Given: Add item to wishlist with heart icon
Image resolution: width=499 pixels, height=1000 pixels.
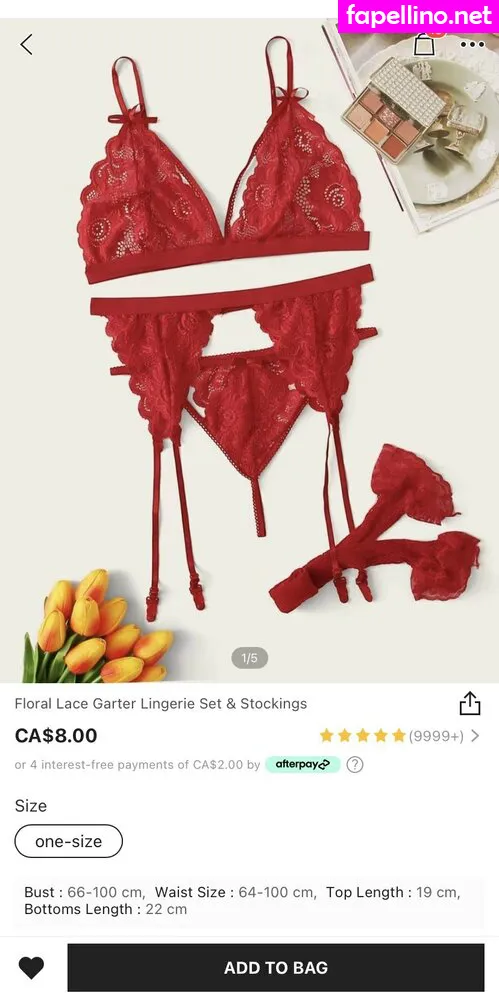Looking at the screenshot, I should click(x=31, y=967).
